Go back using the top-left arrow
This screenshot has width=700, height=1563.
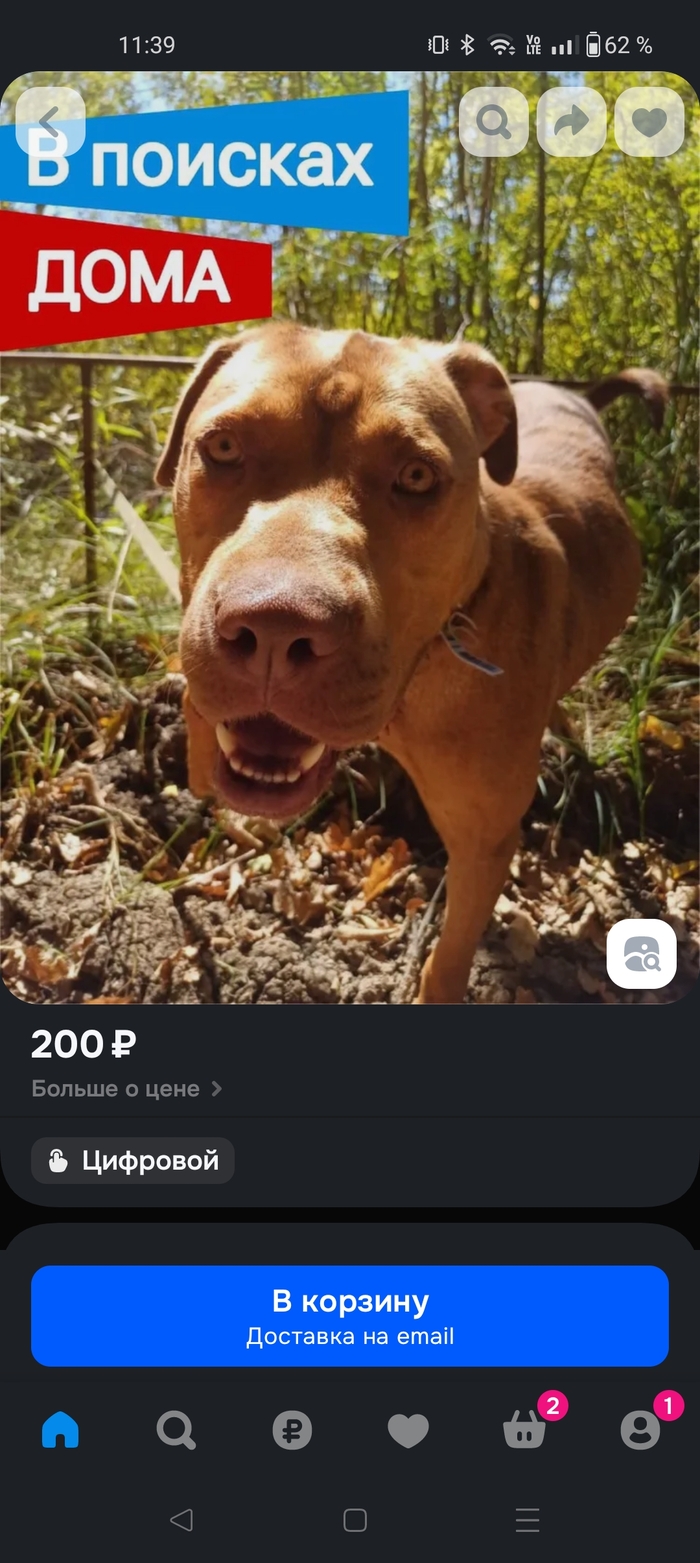tap(50, 122)
